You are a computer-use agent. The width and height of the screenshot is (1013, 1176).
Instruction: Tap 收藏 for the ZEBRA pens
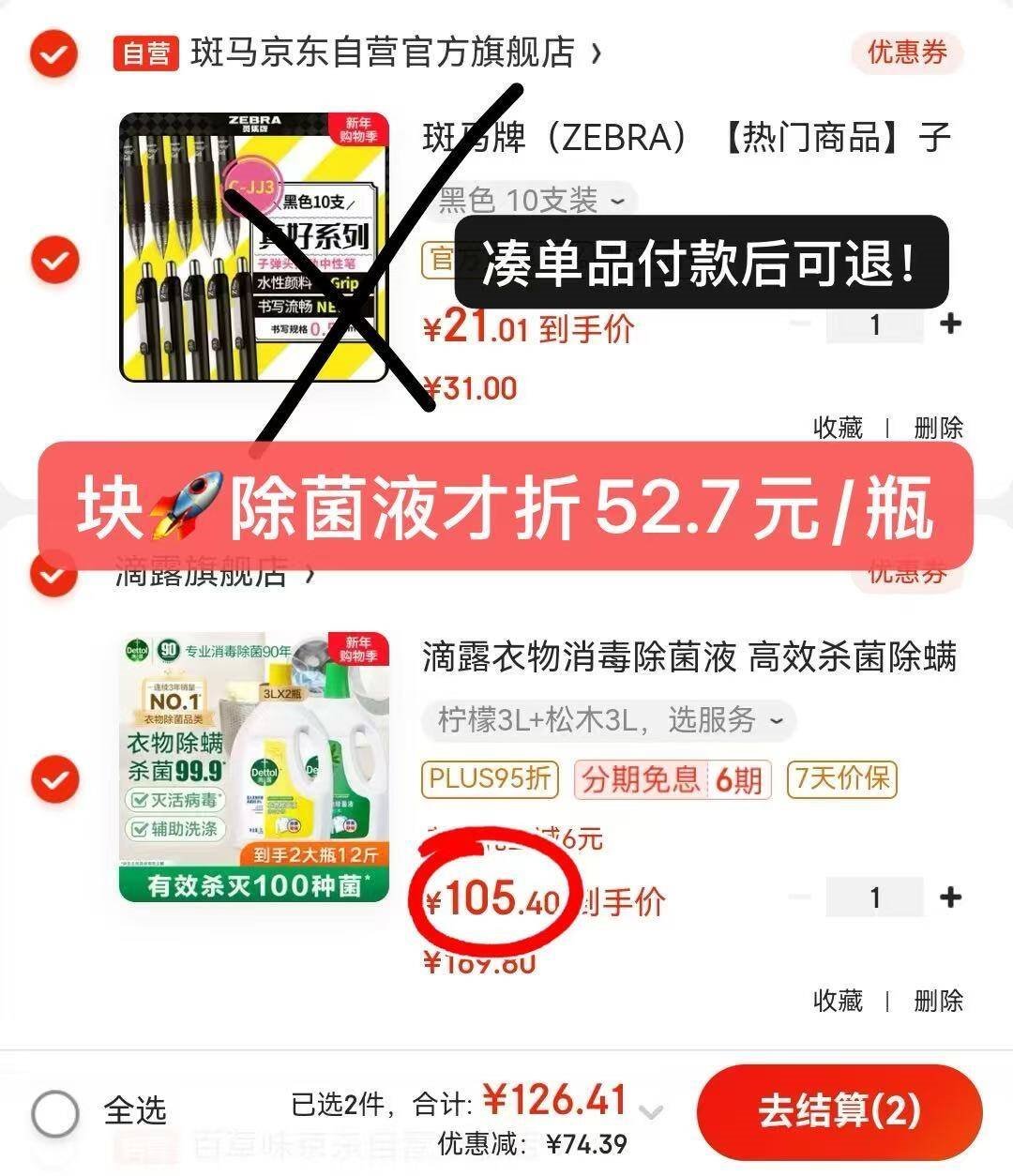[x=838, y=428]
